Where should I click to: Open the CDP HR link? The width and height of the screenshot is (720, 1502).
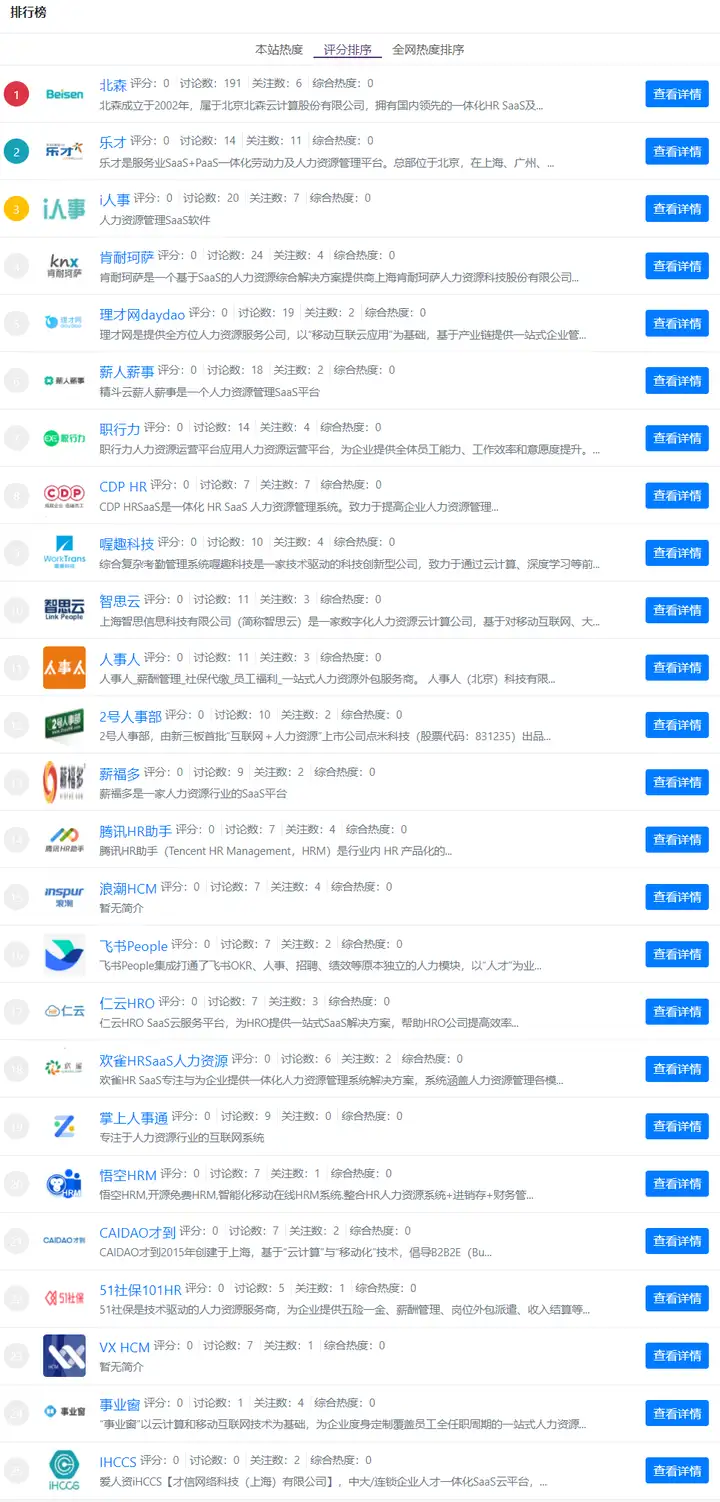(123, 486)
